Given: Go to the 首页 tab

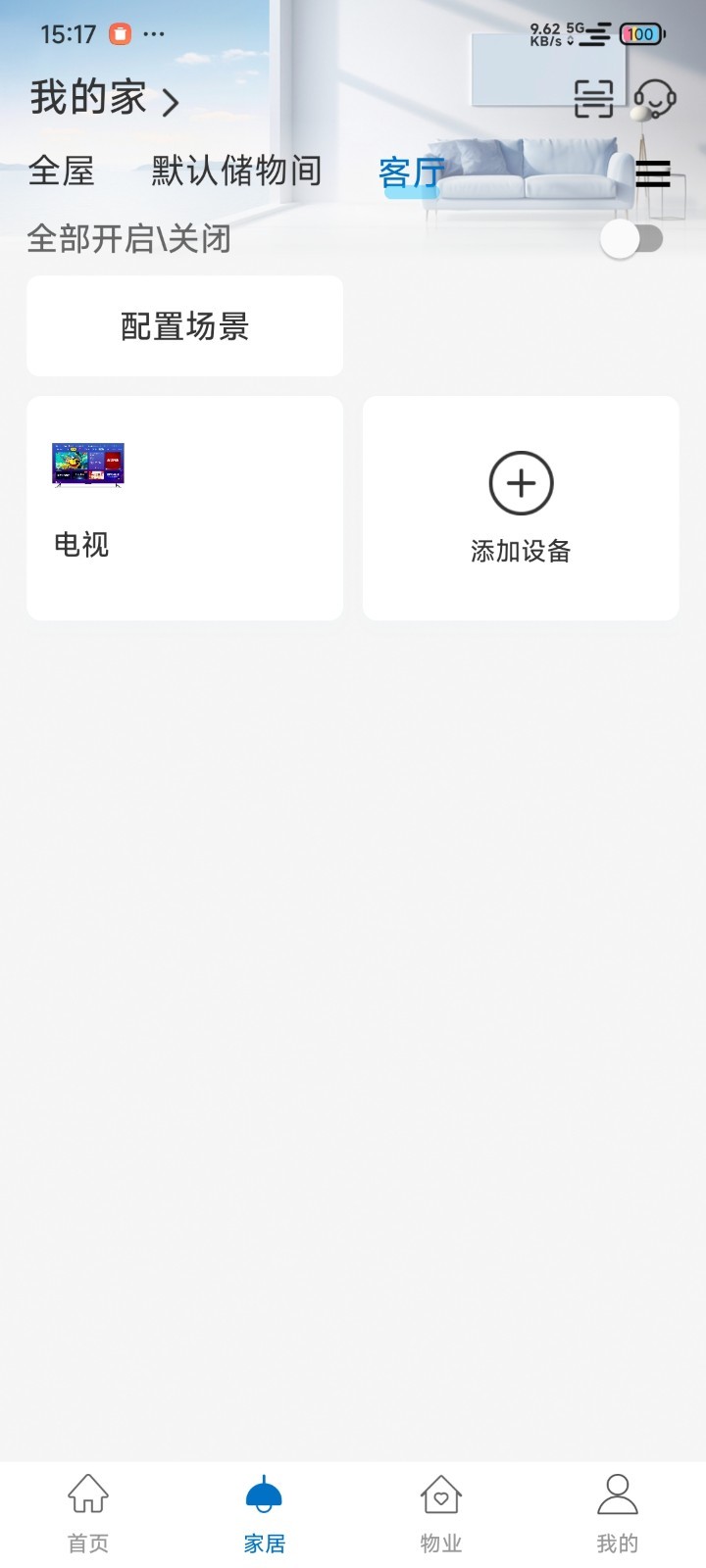Looking at the screenshot, I should click(x=88, y=1514).
